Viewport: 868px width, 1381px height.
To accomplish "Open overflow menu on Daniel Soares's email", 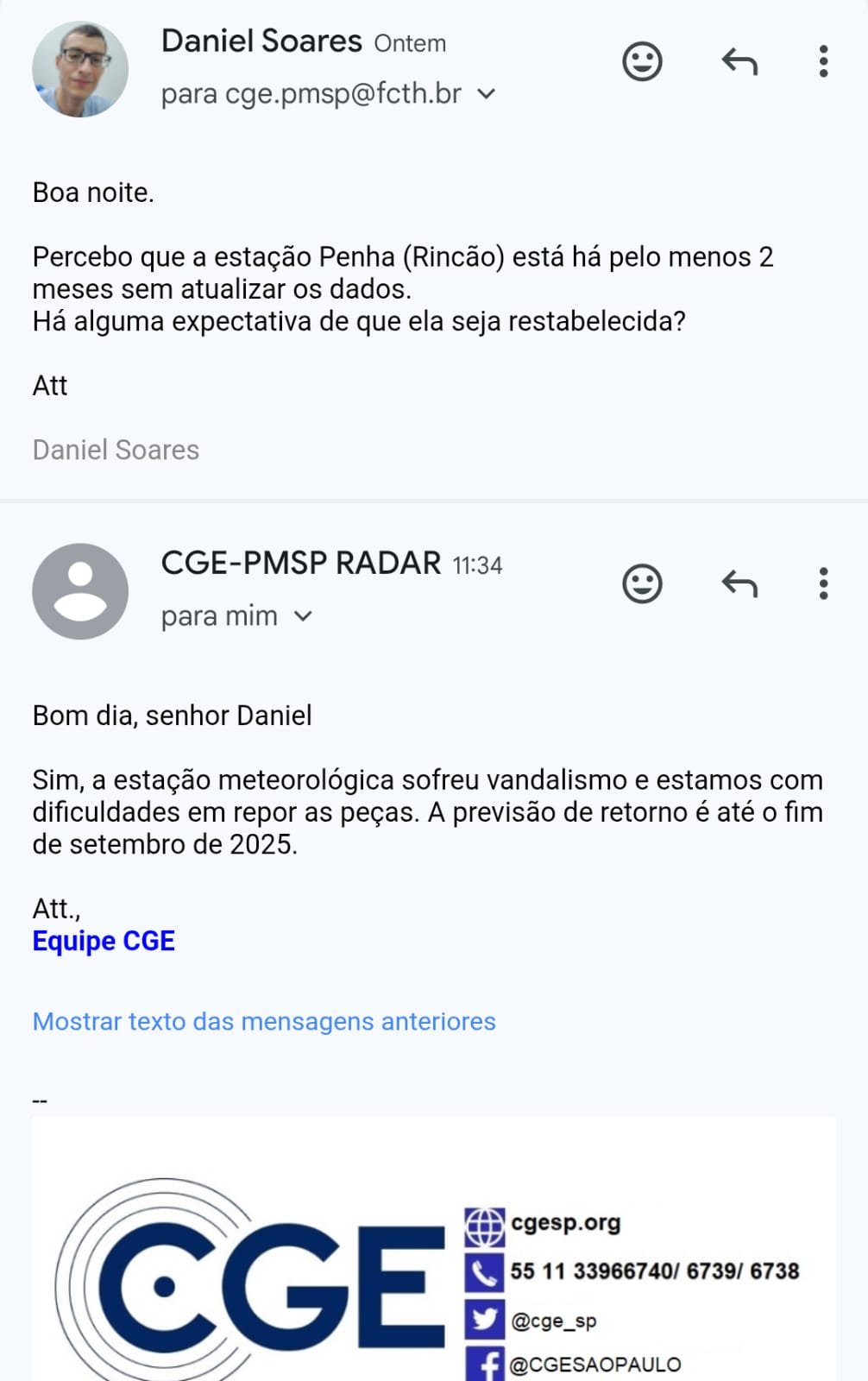I will [x=823, y=62].
